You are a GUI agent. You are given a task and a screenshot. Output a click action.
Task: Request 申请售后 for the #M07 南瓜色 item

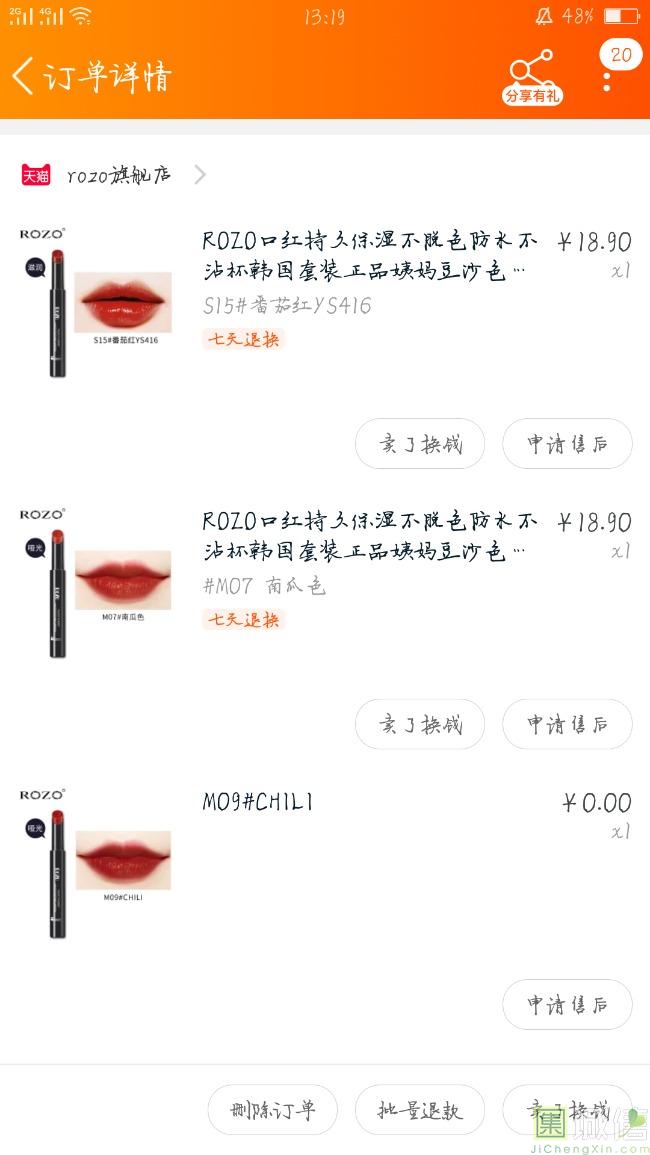[x=567, y=724]
